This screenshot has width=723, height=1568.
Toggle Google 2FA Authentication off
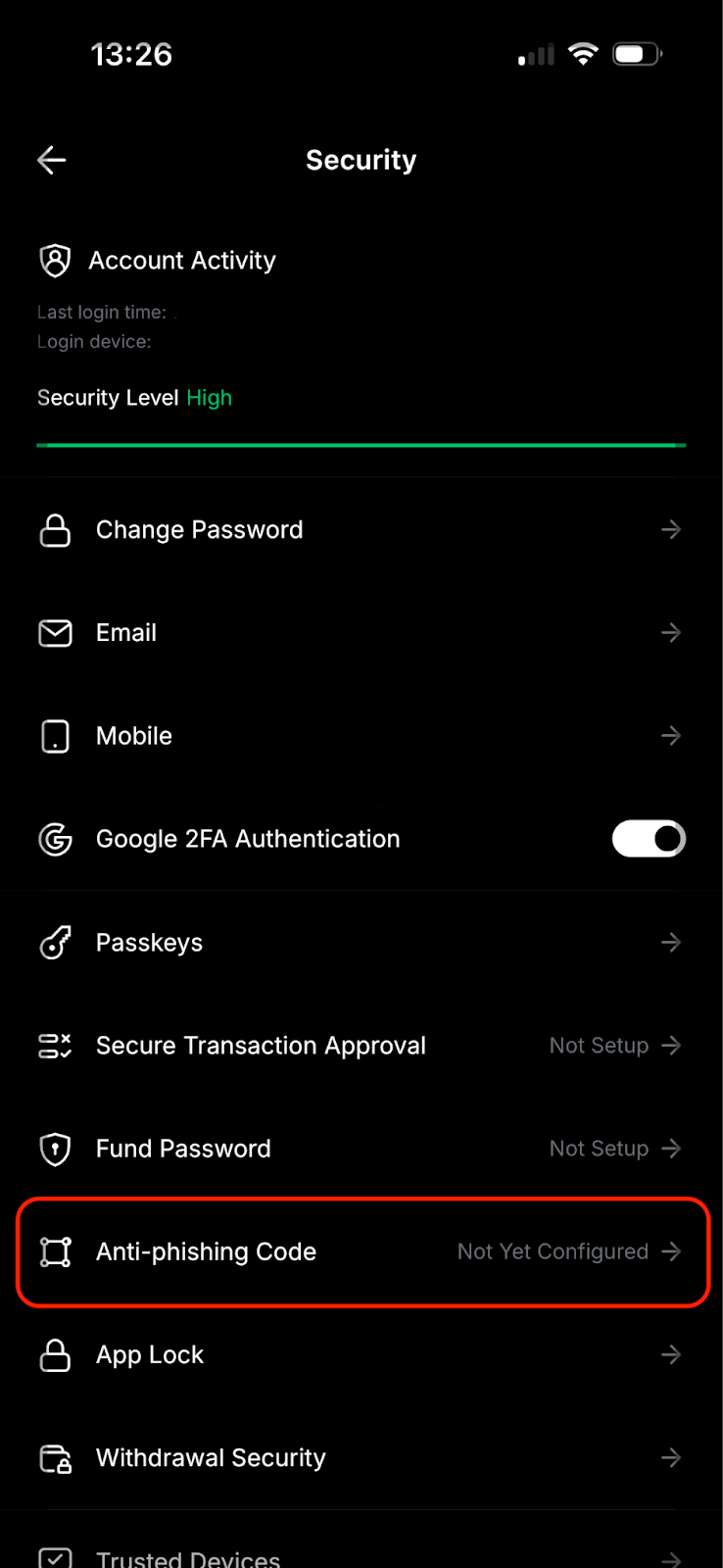point(649,839)
